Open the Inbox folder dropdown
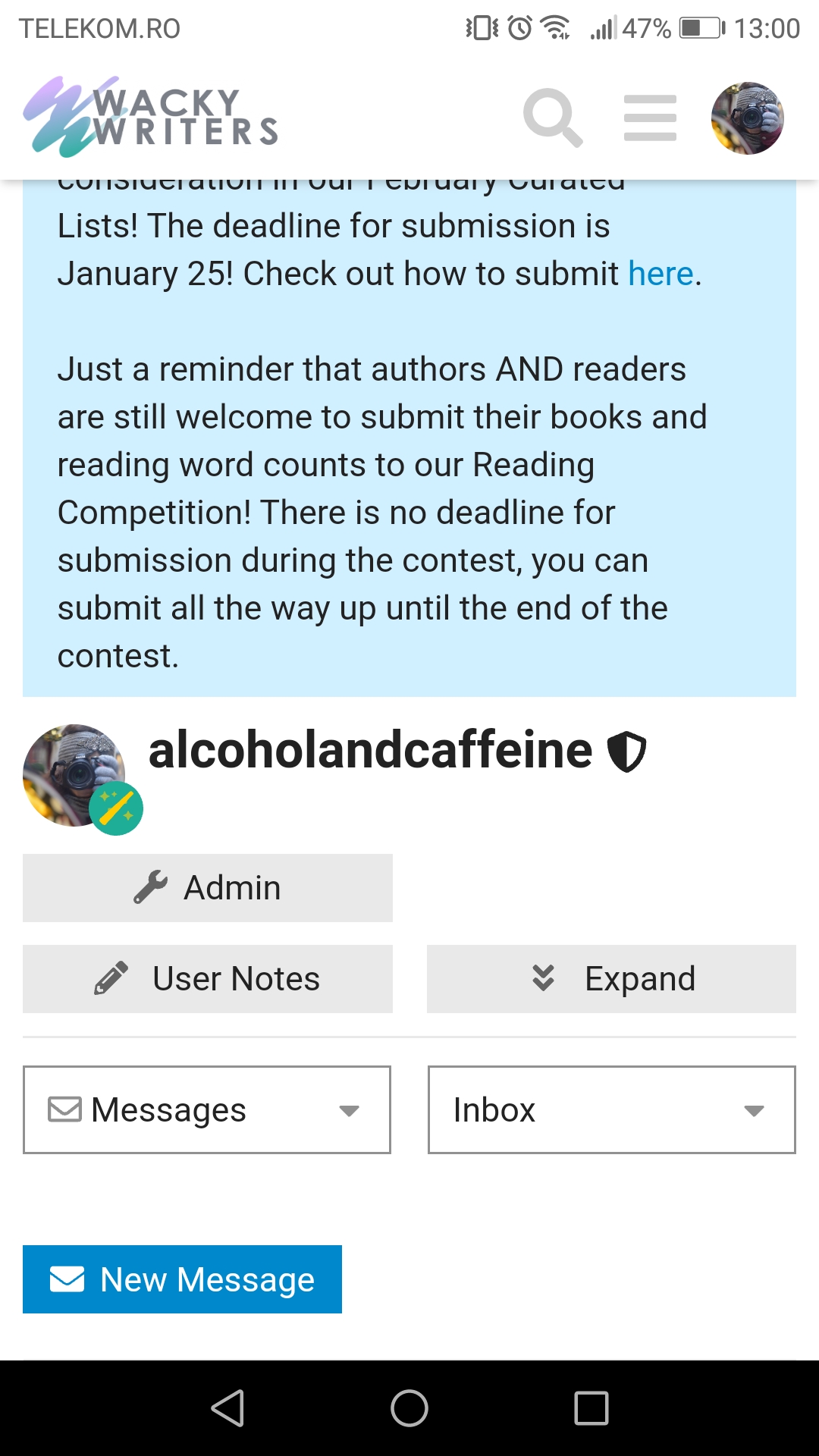819x1456 pixels. [611, 1110]
